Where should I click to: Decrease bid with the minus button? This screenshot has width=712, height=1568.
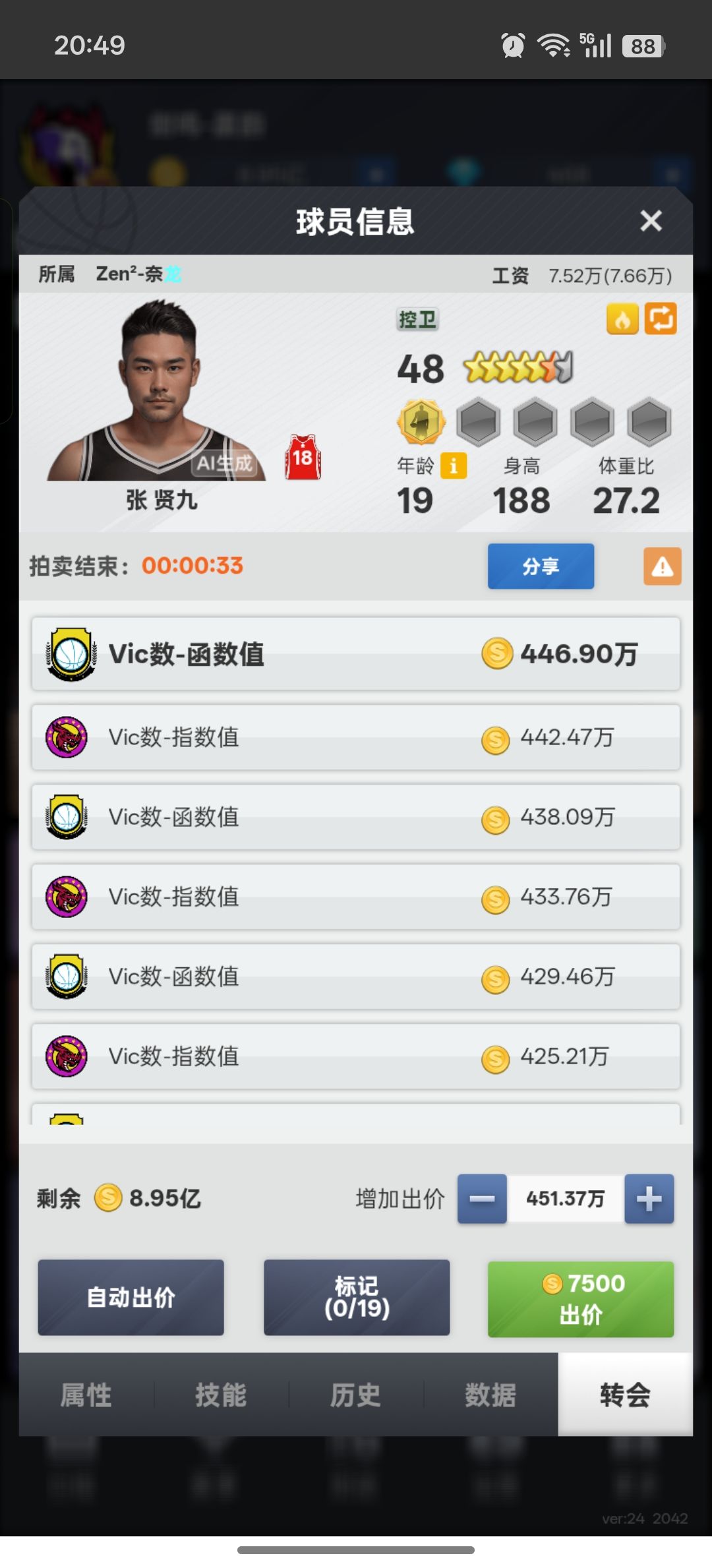pyautogui.click(x=482, y=1199)
